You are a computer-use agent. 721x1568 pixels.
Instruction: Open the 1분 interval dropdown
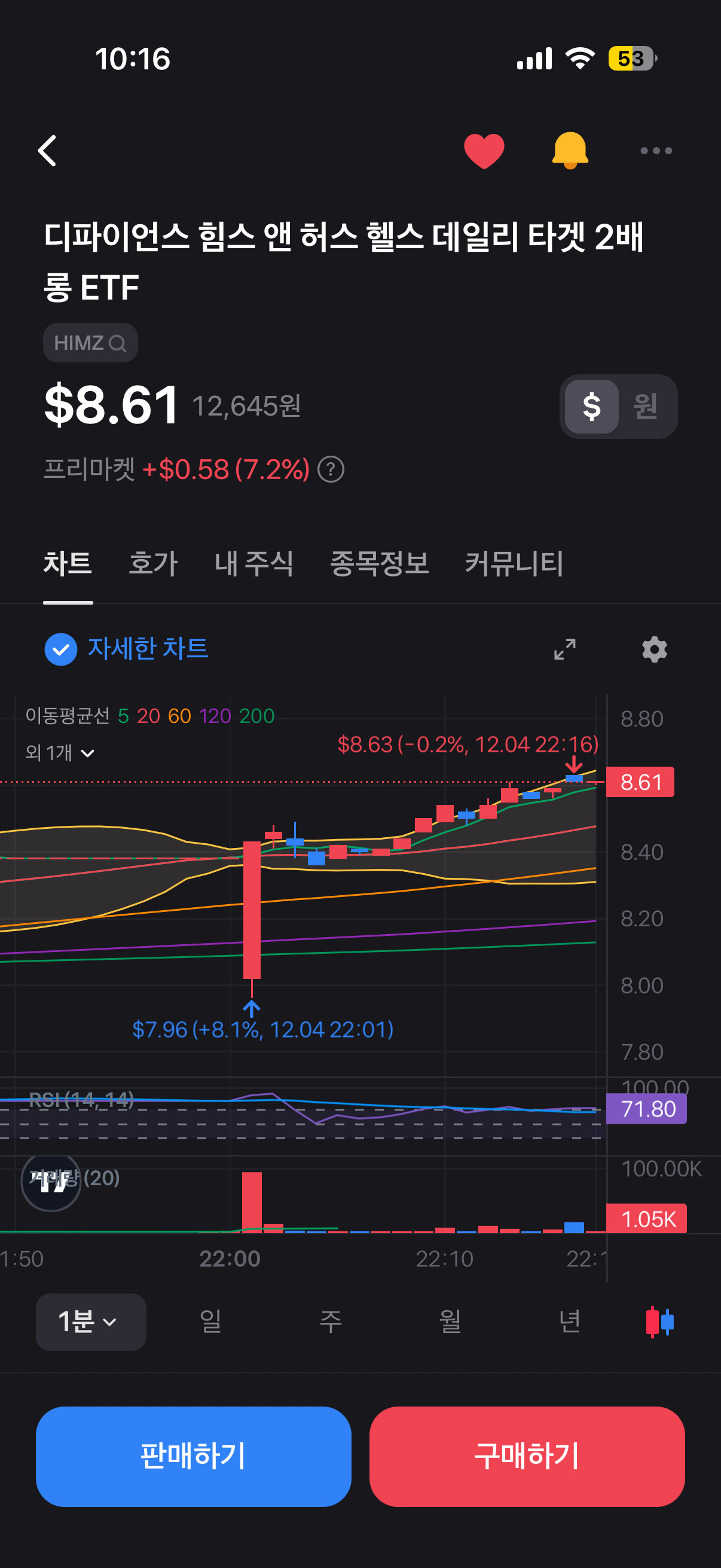click(x=90, y=1322)
